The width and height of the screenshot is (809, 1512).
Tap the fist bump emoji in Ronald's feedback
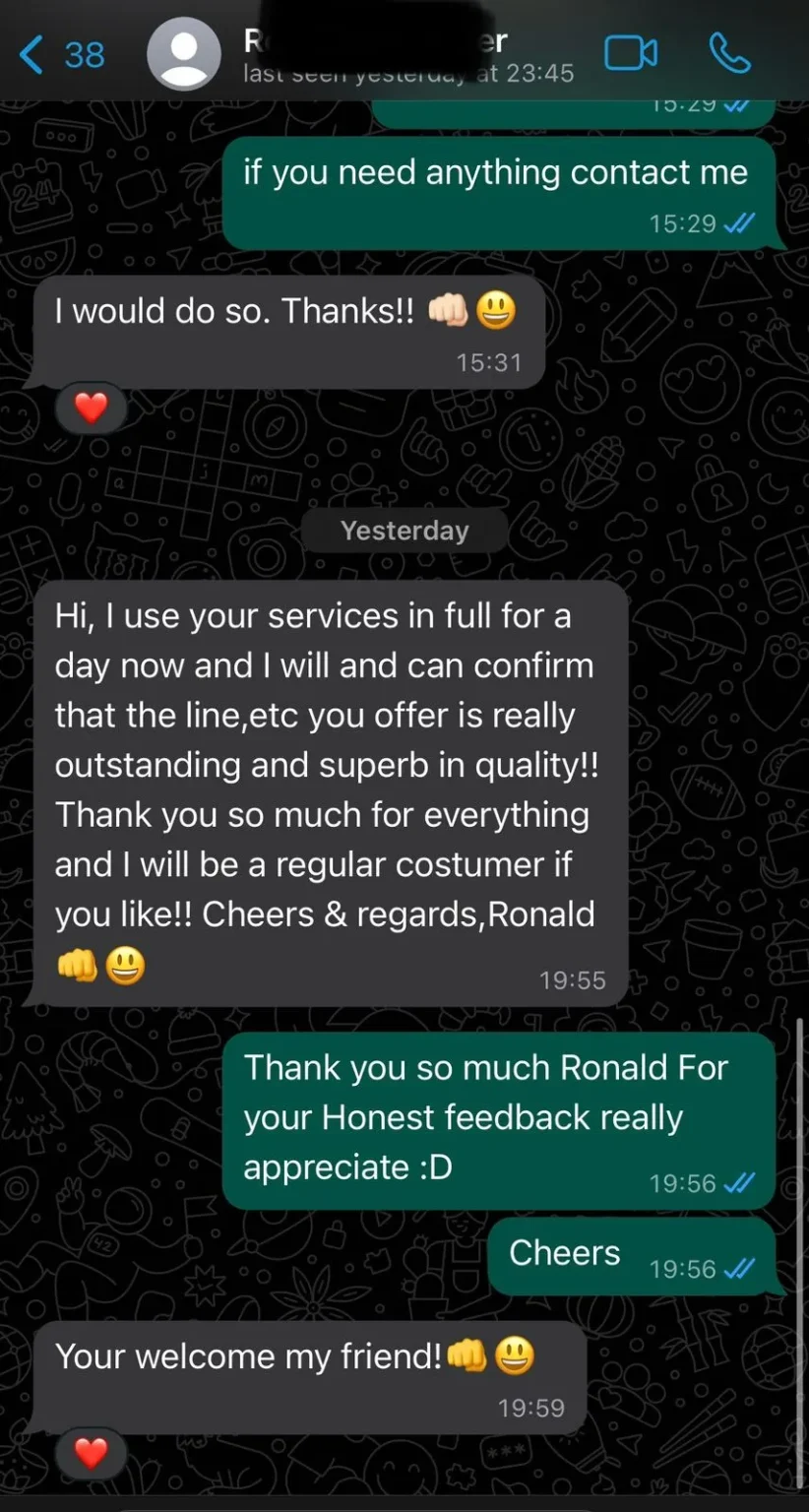[79, 967]
